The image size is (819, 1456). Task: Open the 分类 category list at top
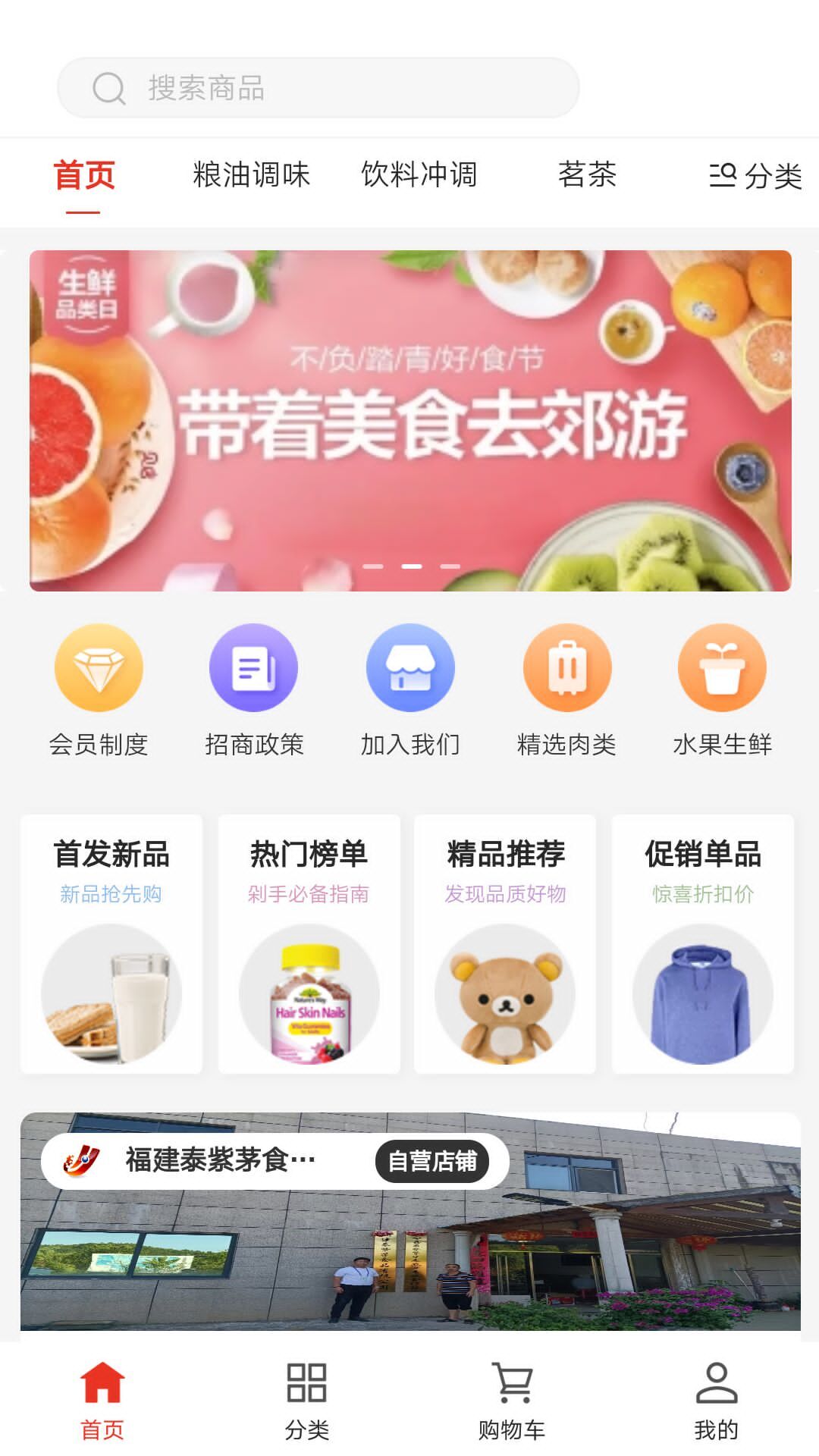(755, 176)
